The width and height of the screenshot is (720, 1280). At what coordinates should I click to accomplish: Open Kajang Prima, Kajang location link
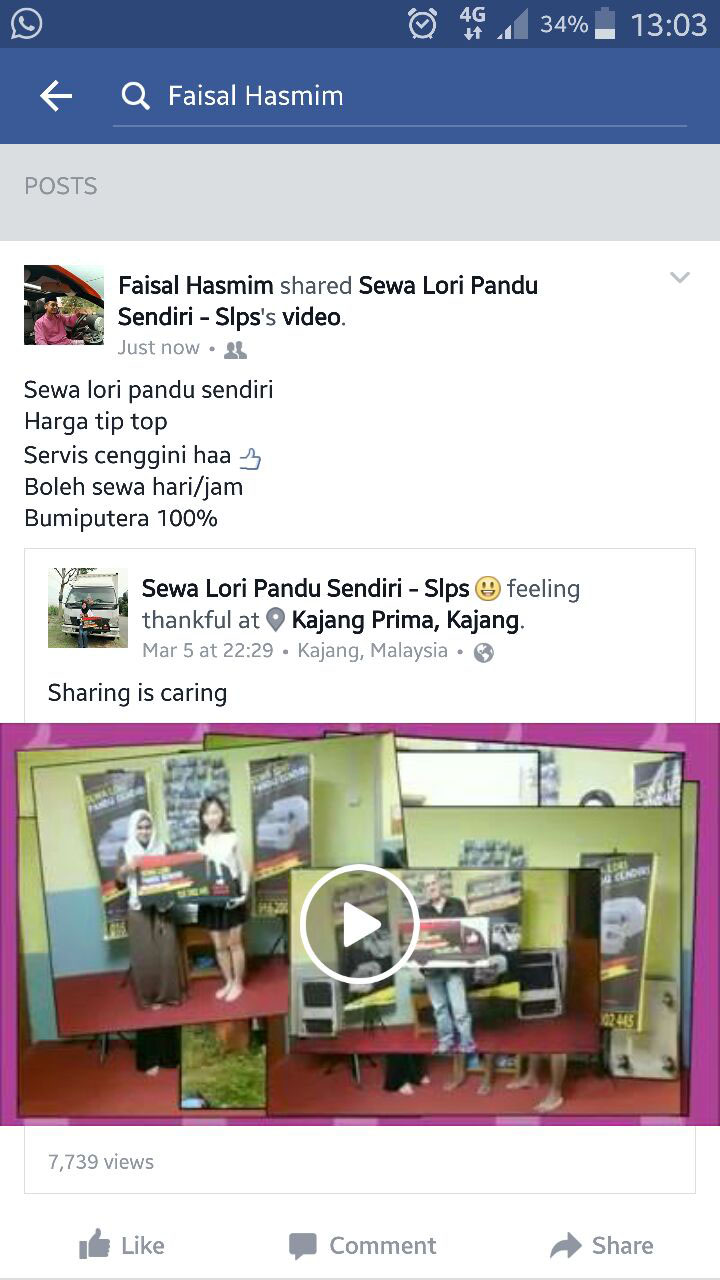pyautogui.click(x=406, y=620)
